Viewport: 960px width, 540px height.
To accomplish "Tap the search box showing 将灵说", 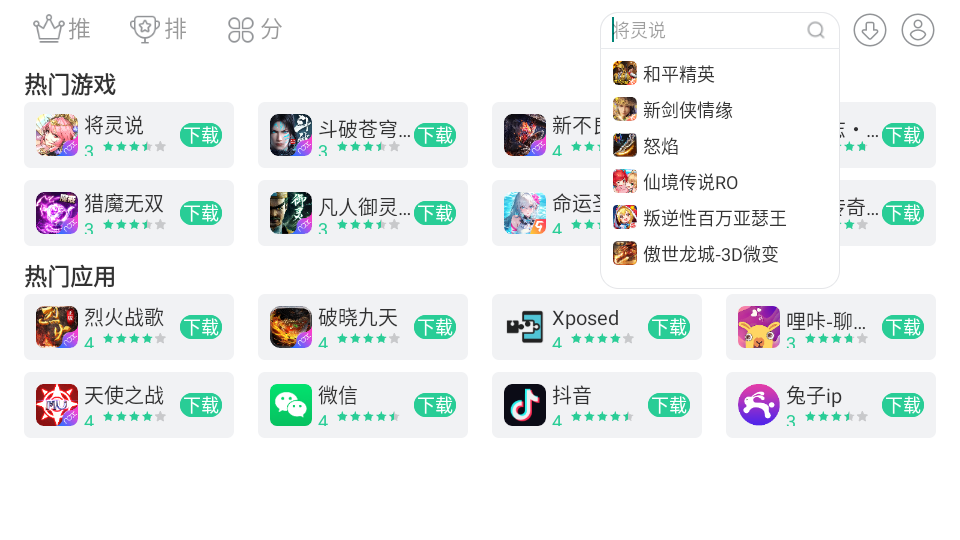I will (x=705, y=30).
